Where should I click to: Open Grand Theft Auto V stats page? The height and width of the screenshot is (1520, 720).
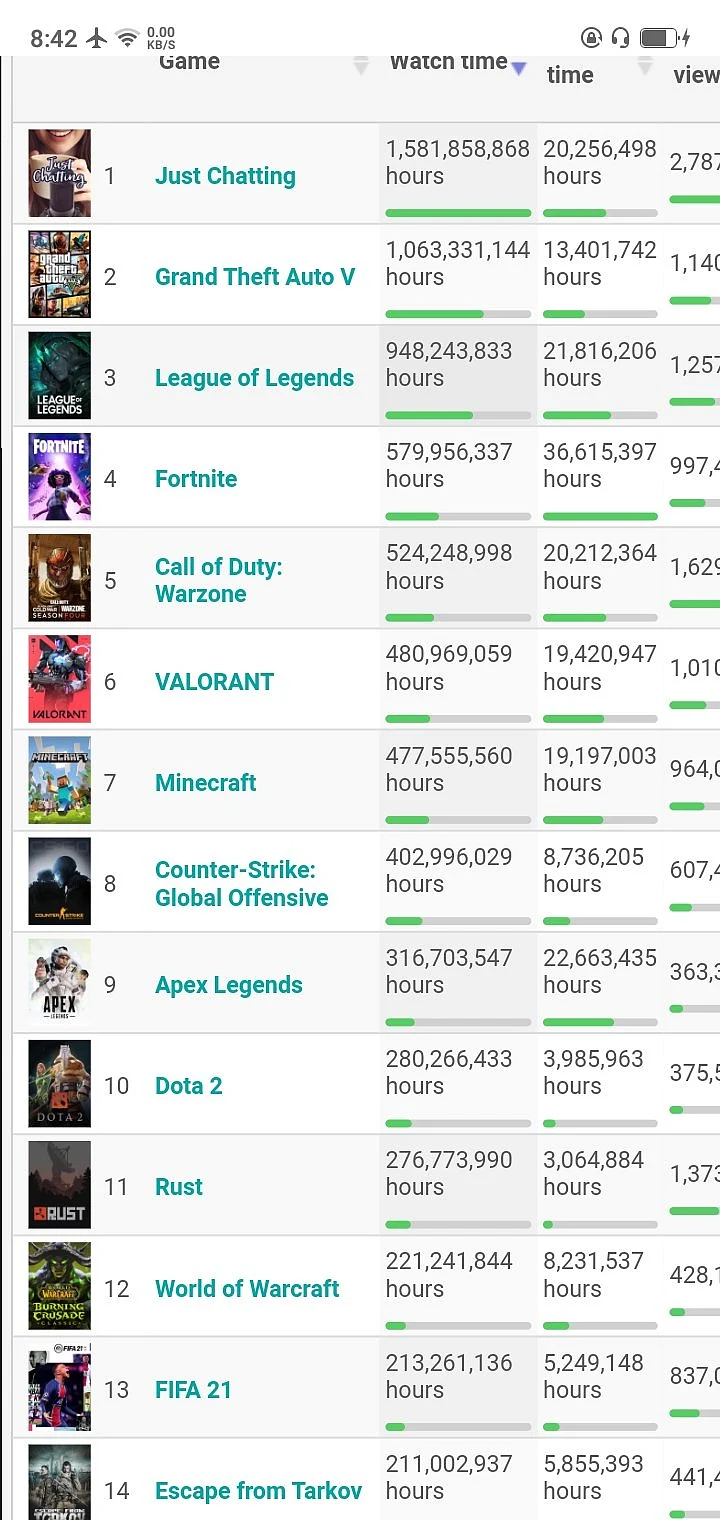click(255, 277)
